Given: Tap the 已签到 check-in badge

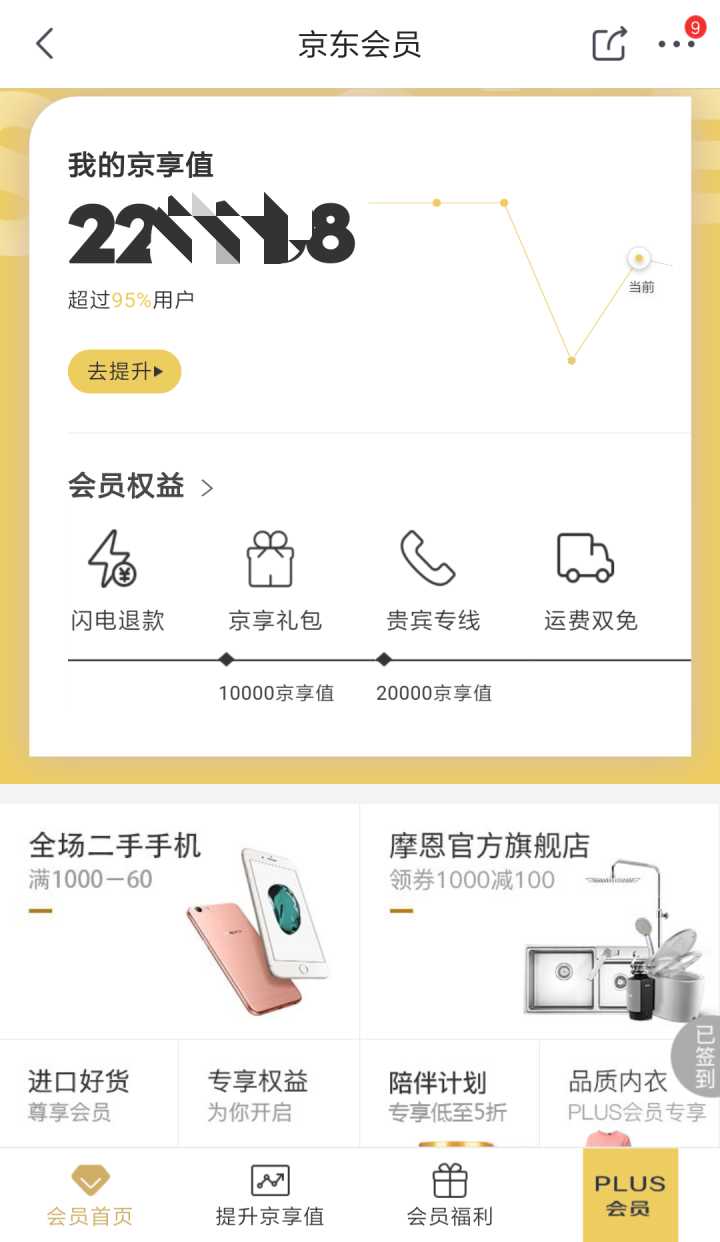Looking at the screenshot, I should [704, 1057].
